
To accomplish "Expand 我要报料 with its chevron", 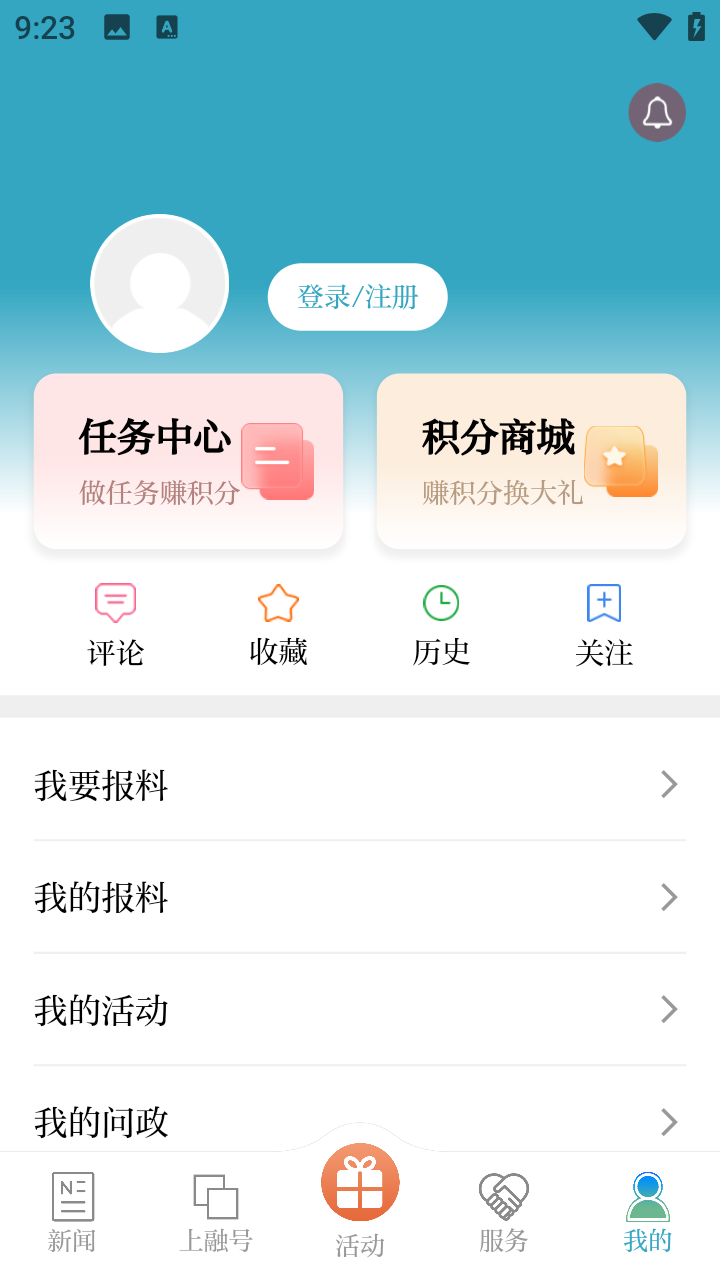I will [668, 786].
